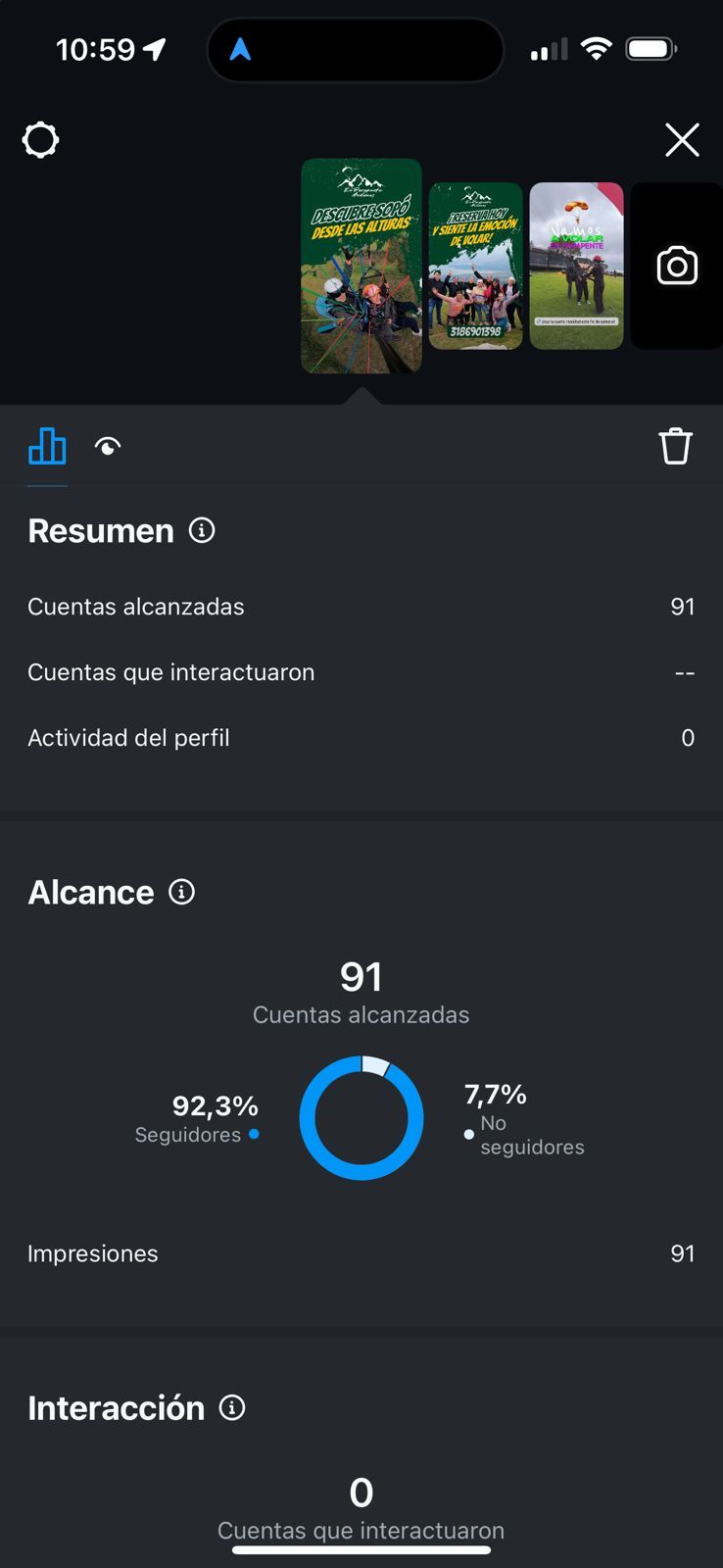This screenshot has width=723, height=1568.
Task: Open the story settings gear icon
Action: [40, 140]
